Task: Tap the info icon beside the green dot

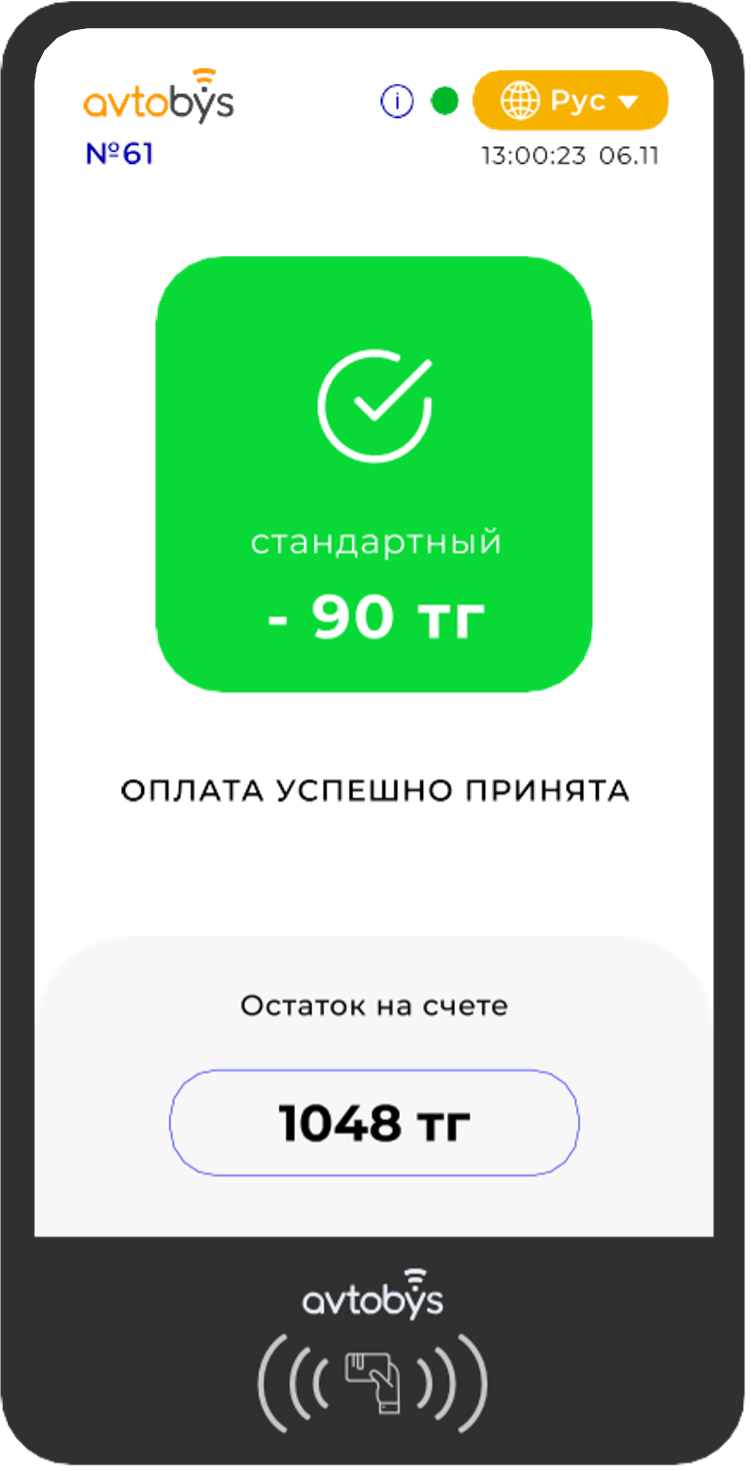Action: (x=397, y=101)
